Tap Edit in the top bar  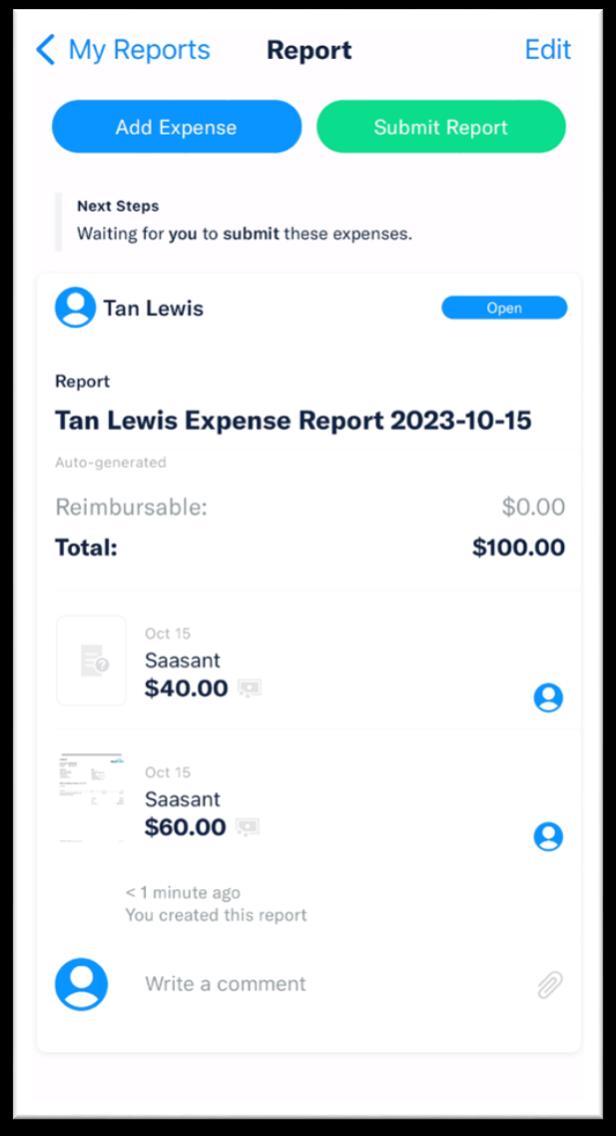(x=548, y=49)
